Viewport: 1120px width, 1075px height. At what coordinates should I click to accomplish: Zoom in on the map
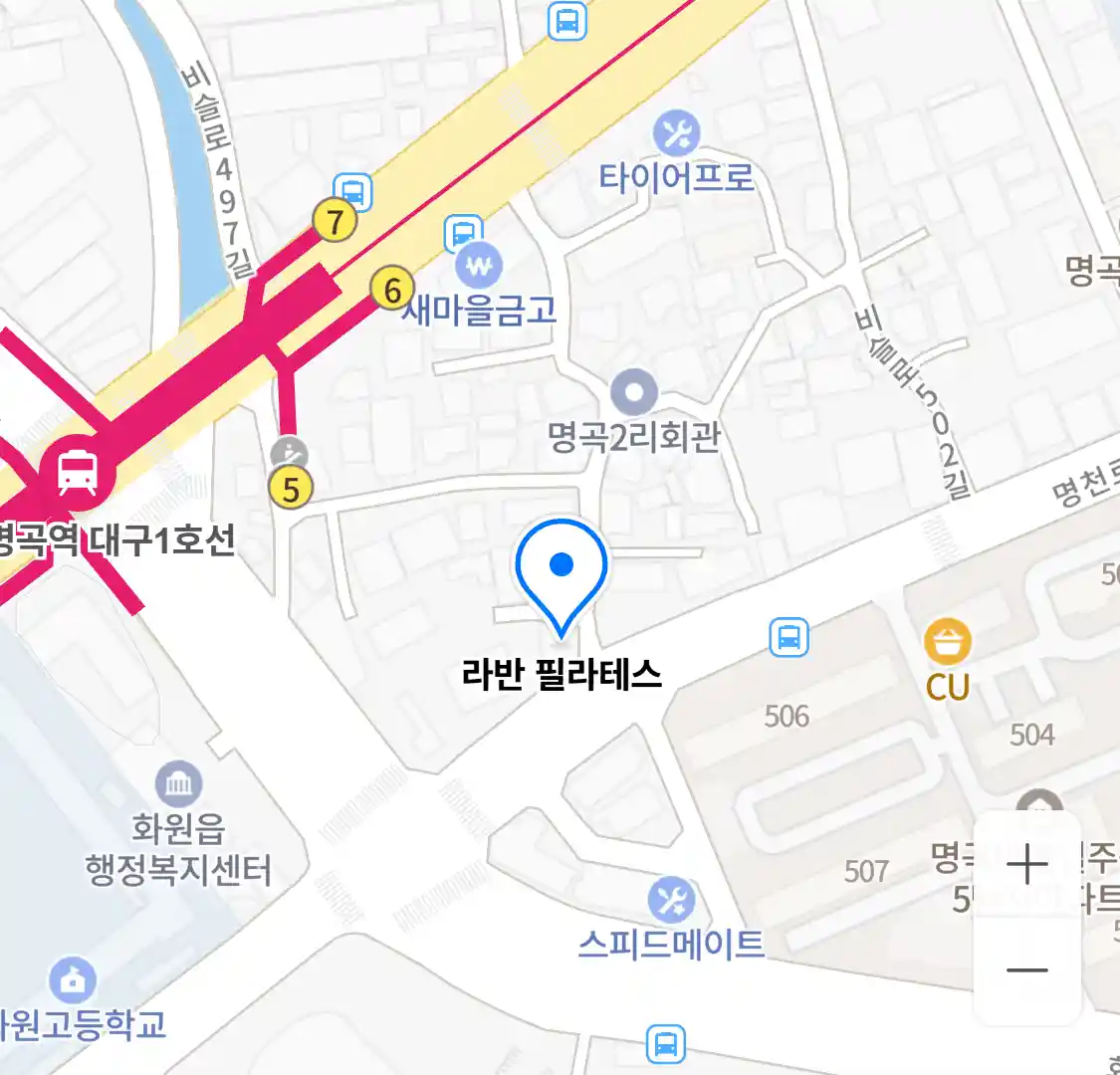click(1026, 864)
